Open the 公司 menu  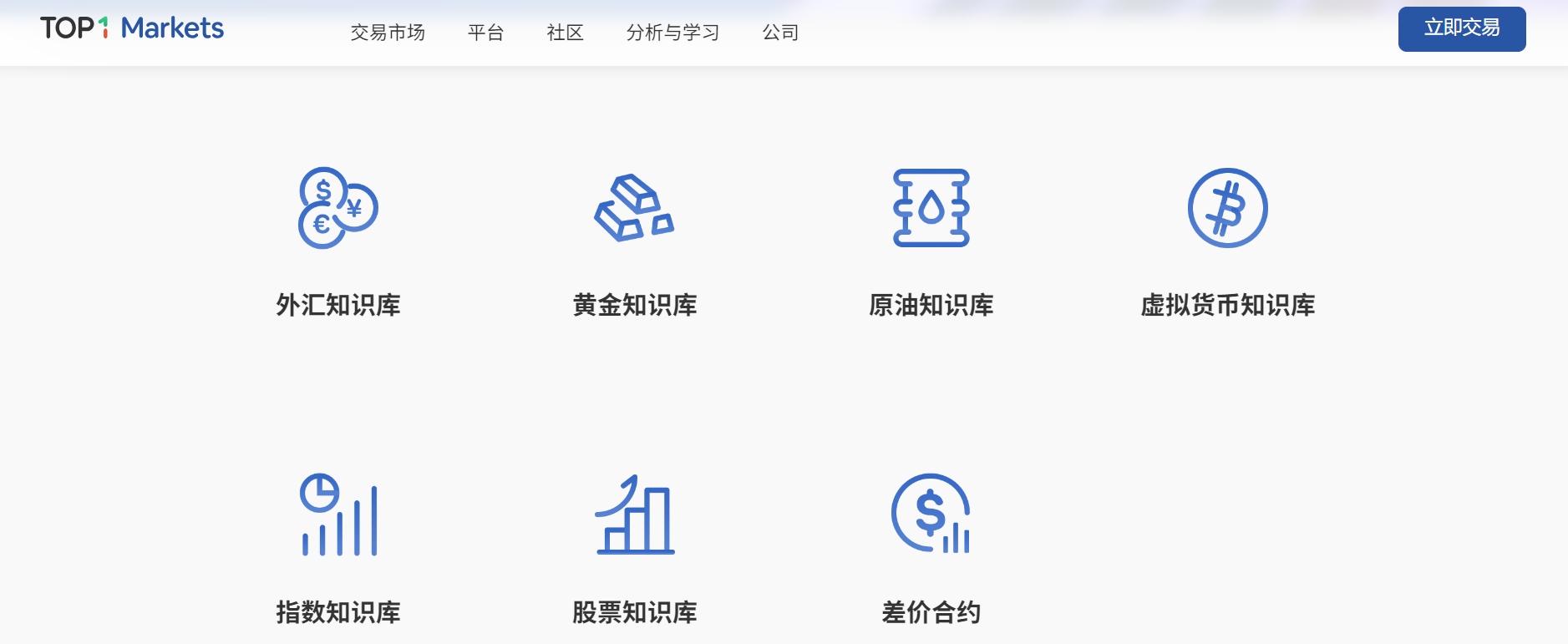click(x=780, y=33)
